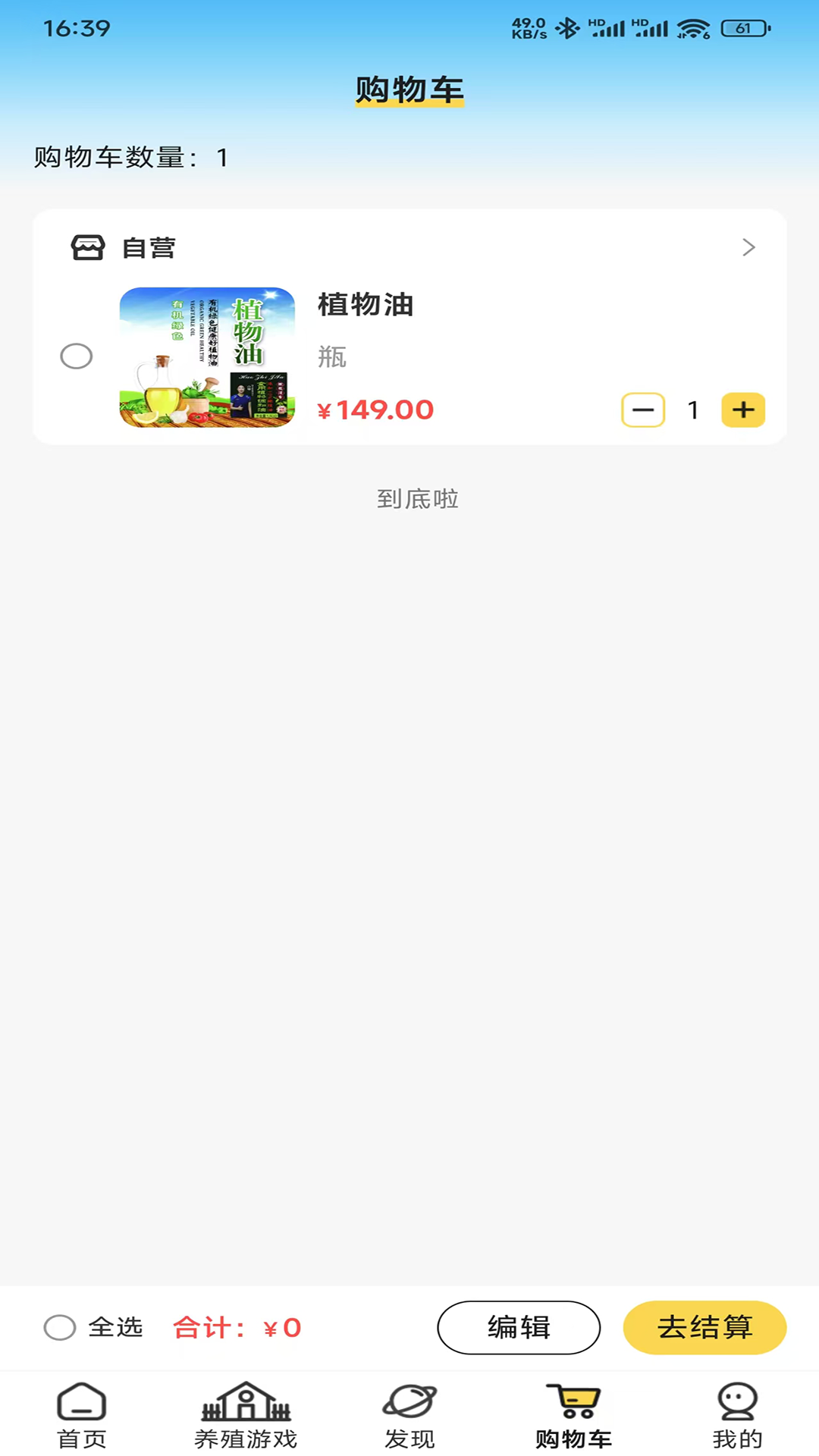Screen dimensions: 819x1456
Task: Tap the 编辑 button
Action: [x=519, y=1328]
